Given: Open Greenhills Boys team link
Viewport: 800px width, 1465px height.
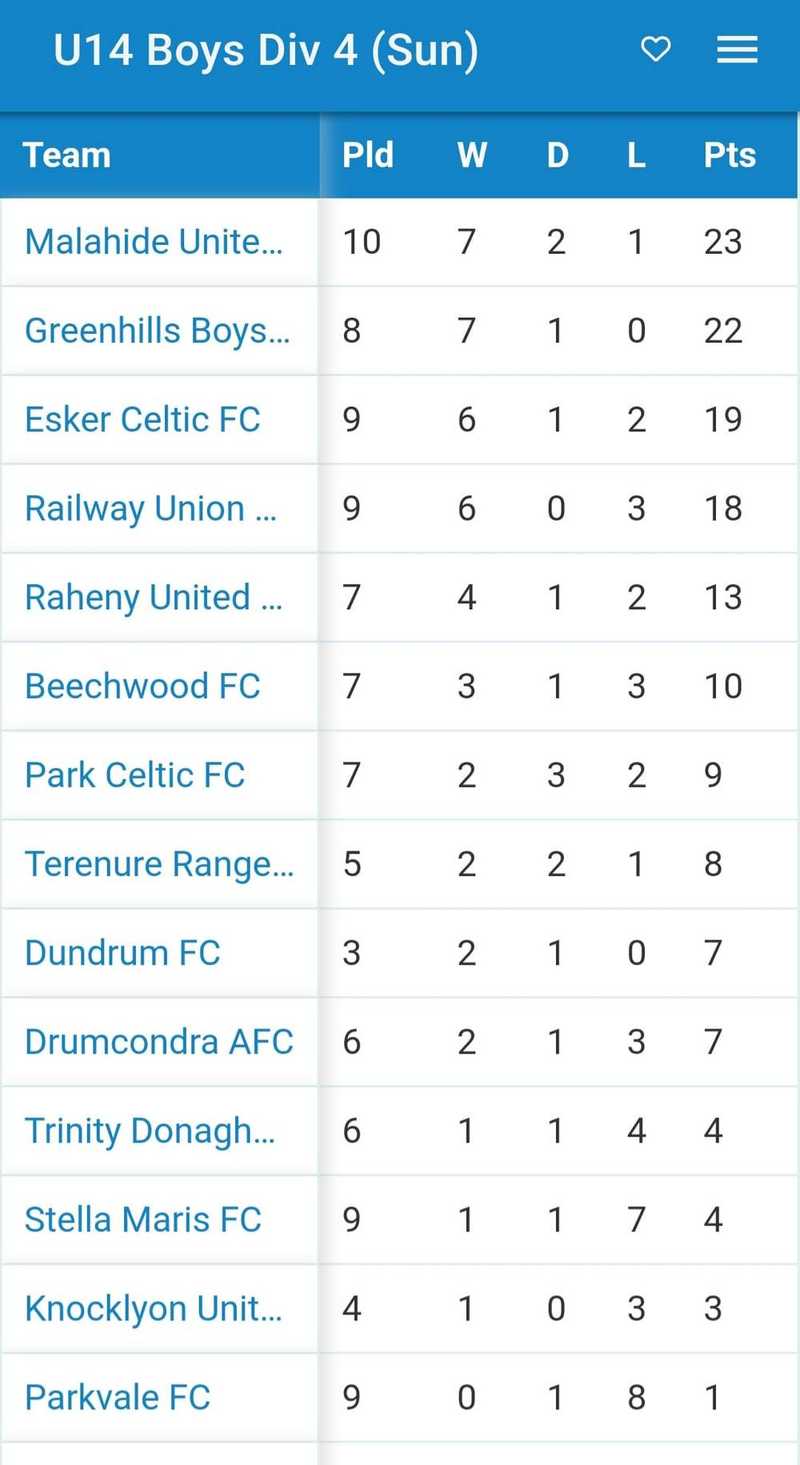Looking at the screenshot, I should 157,330.
